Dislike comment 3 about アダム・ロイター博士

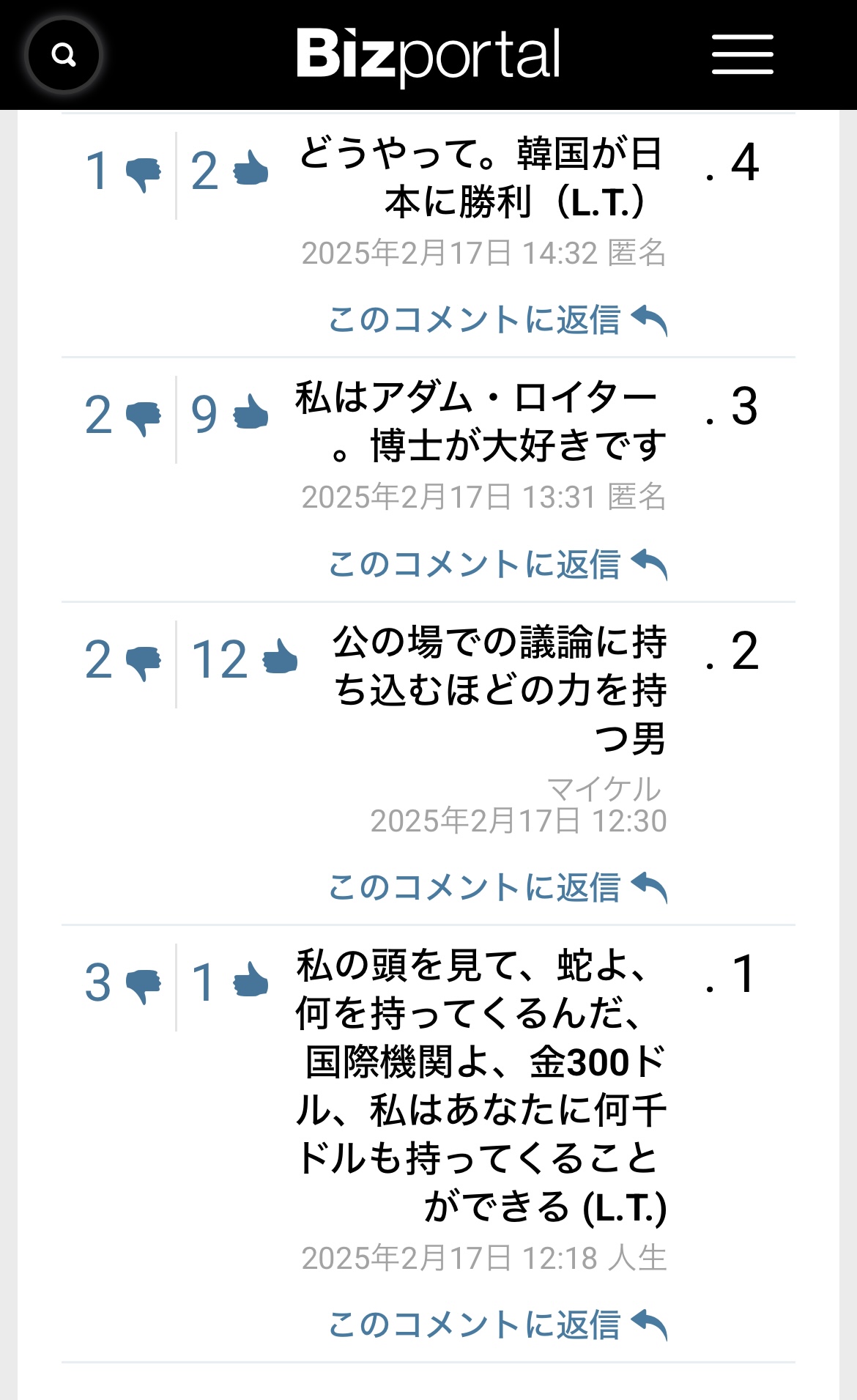pos(143,417)
